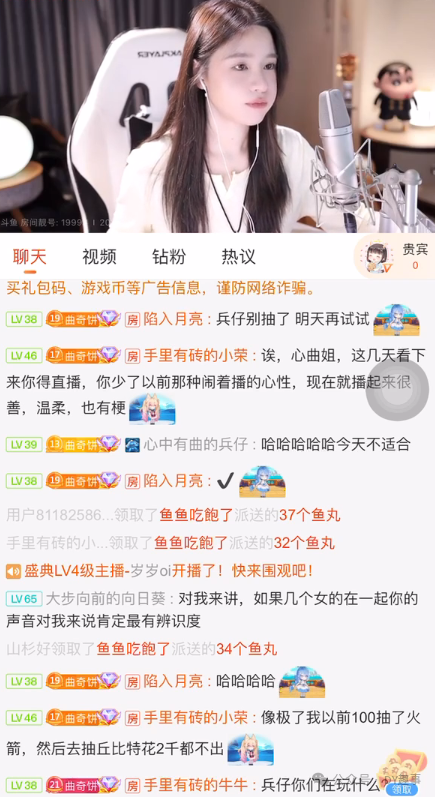Open the 岁岁oi stream announcement

(x=159, y=571)
